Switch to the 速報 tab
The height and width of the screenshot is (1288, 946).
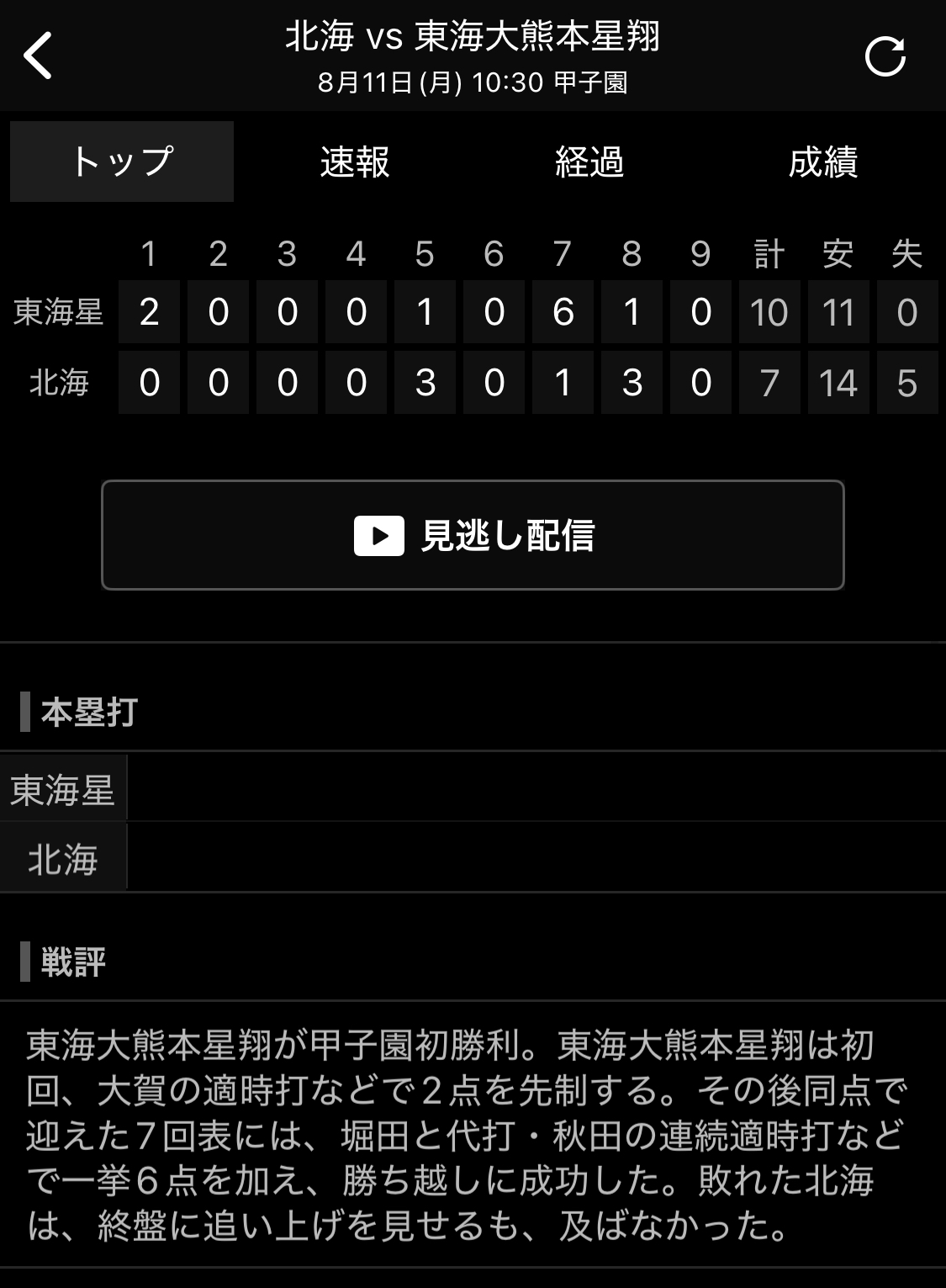click(355, 162)
